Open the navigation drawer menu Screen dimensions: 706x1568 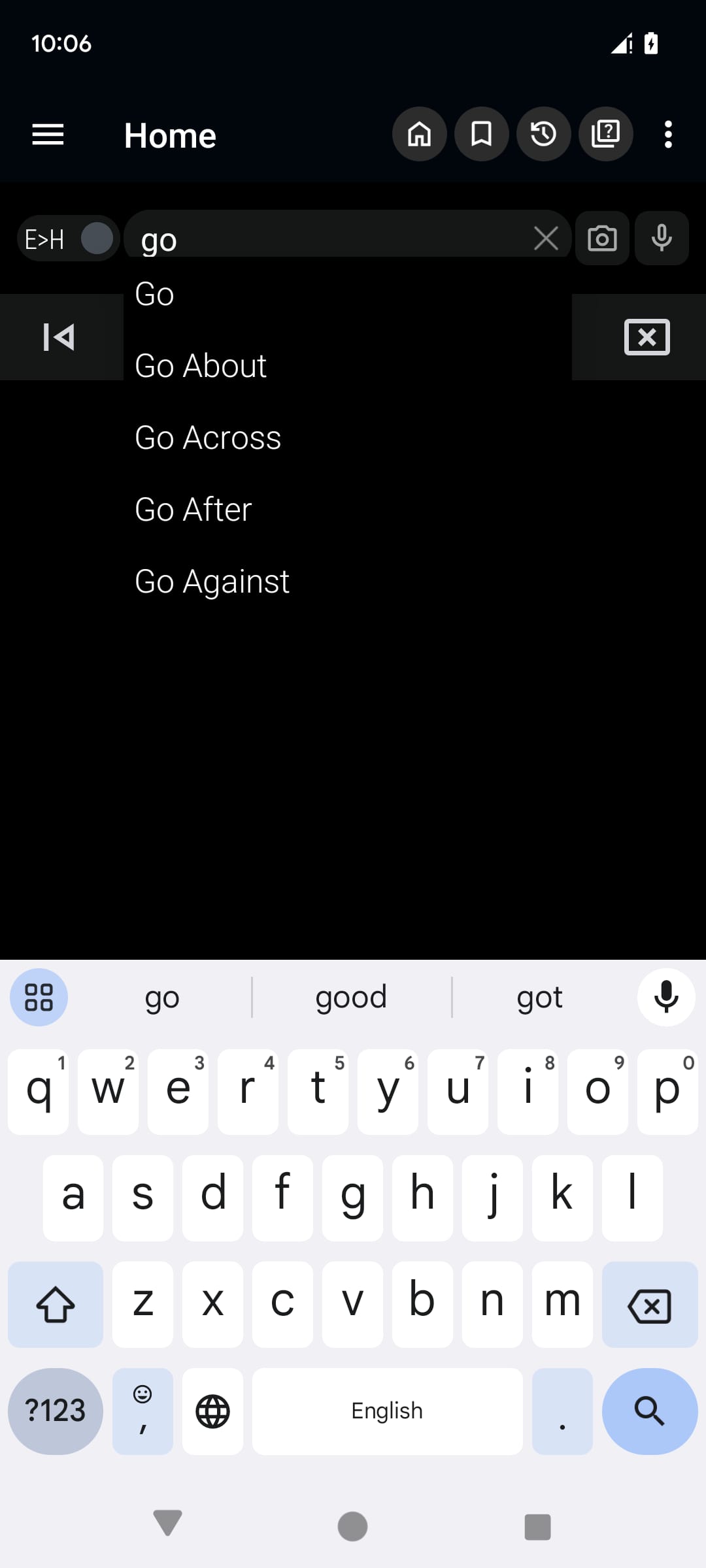click(x=47, y=134)
